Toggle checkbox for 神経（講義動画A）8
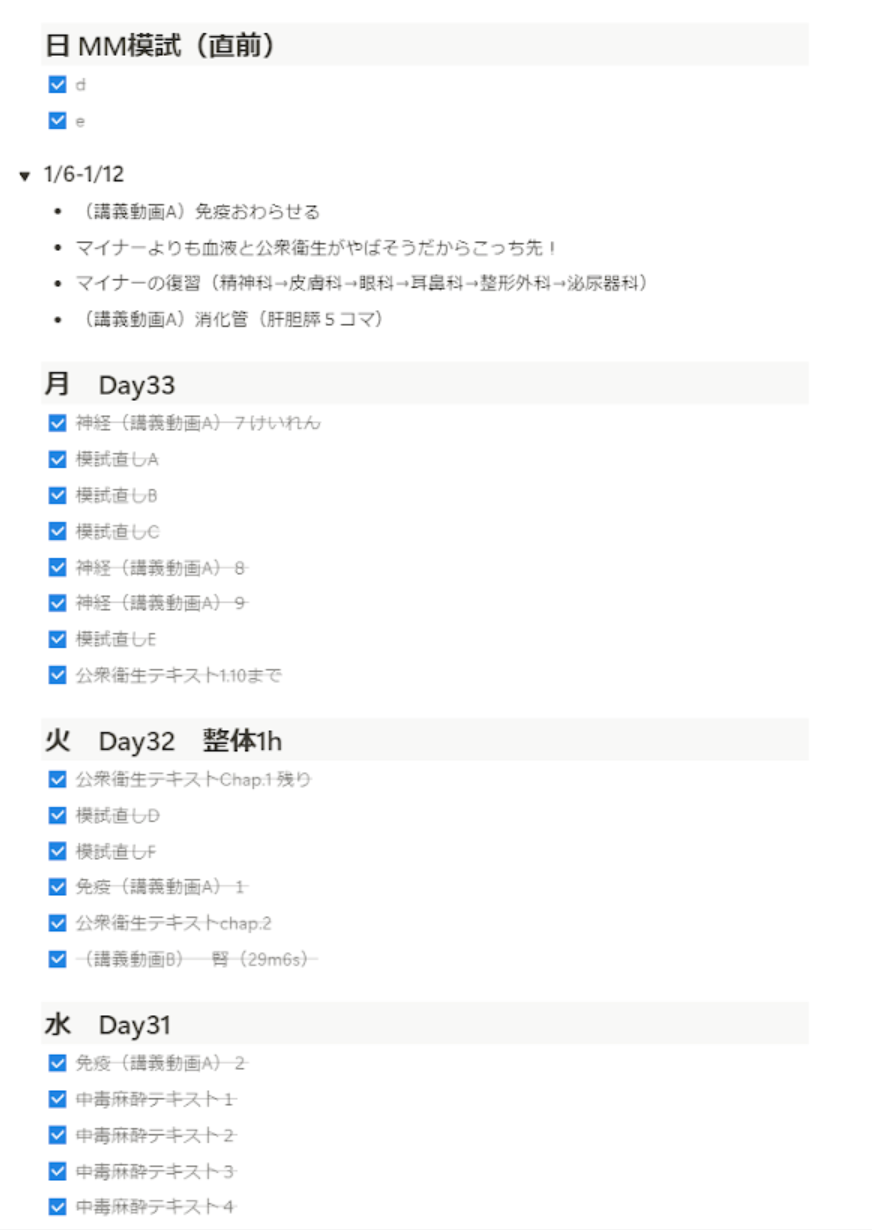 click(57, 567)
